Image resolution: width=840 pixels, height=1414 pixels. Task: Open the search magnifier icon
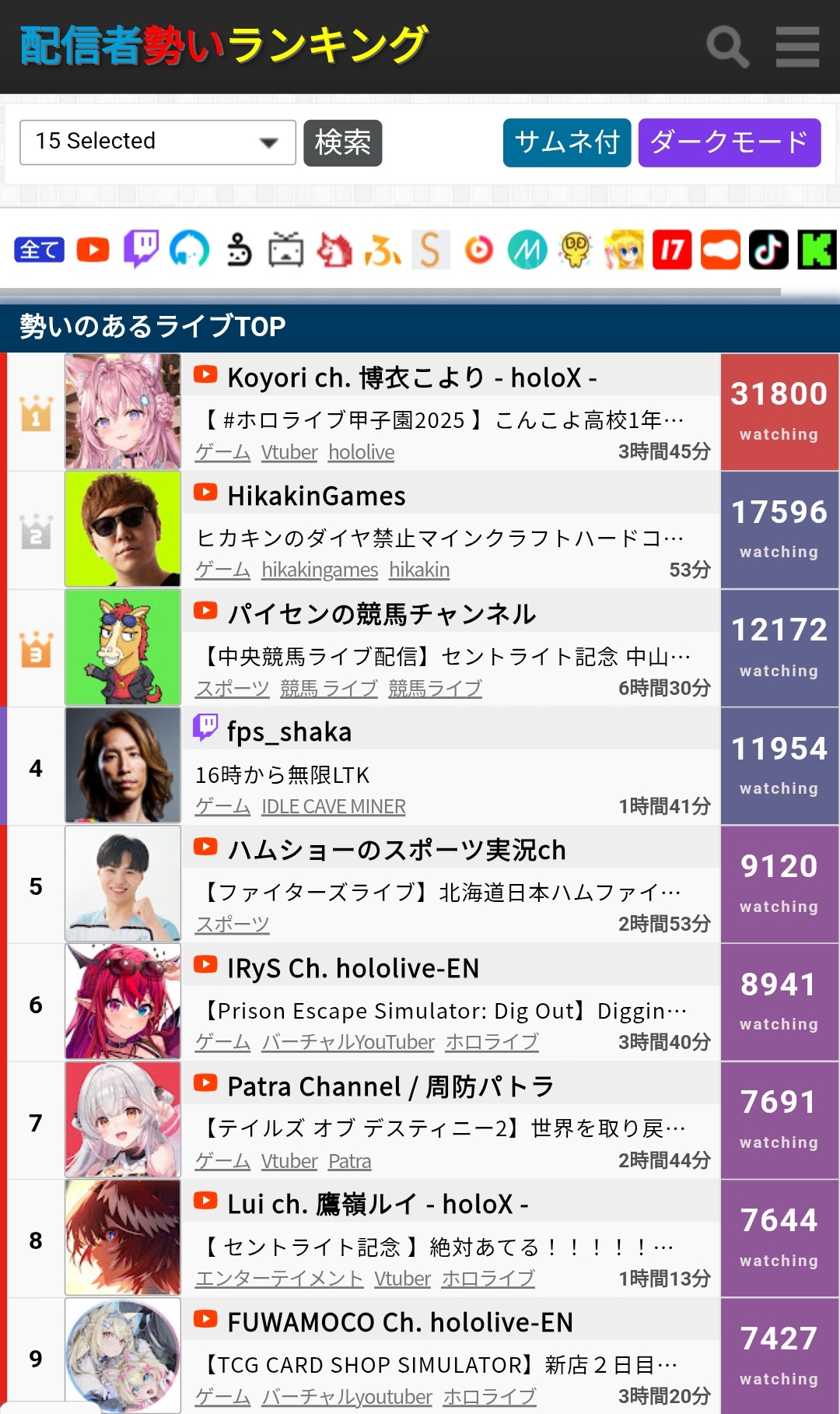click(727, 47)
